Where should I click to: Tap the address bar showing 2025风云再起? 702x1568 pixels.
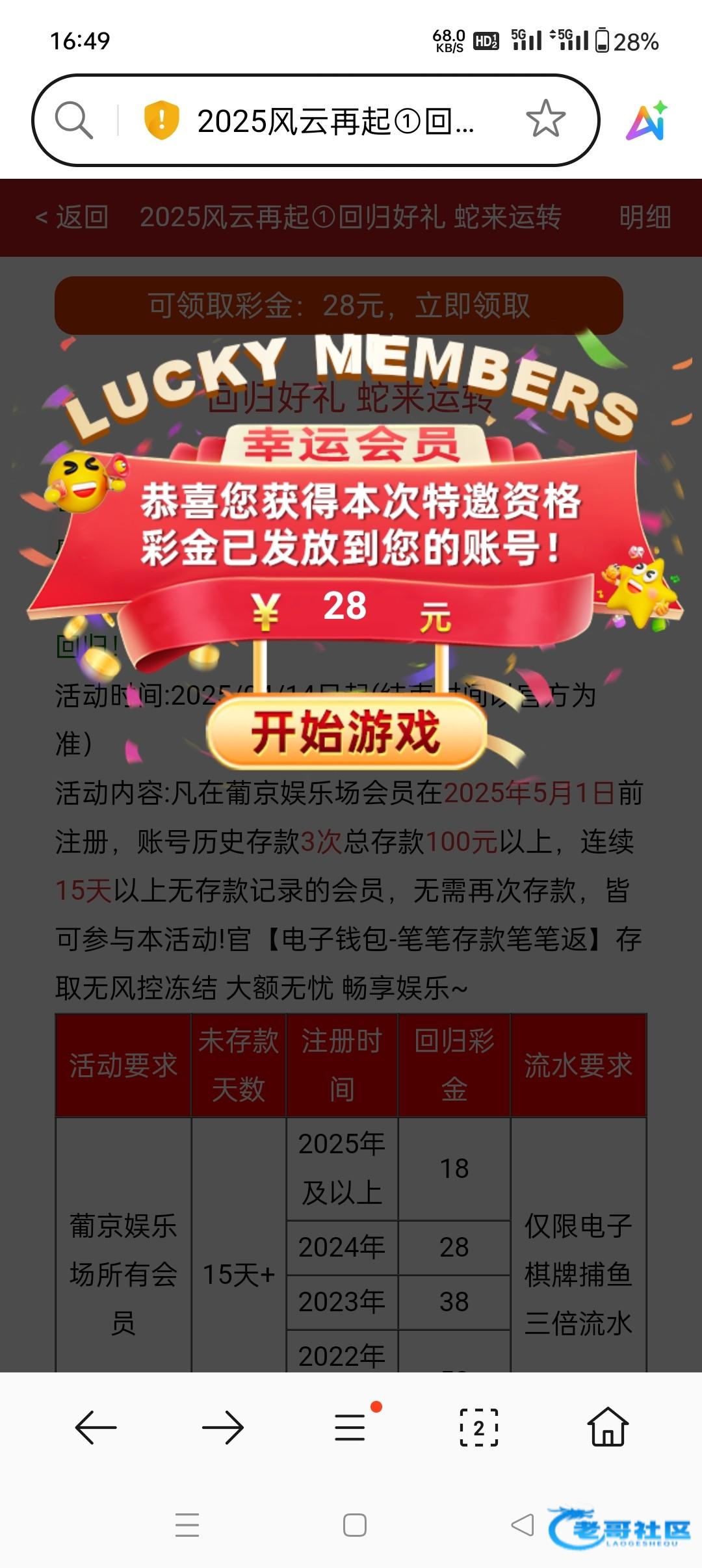[x=335, y=121]
